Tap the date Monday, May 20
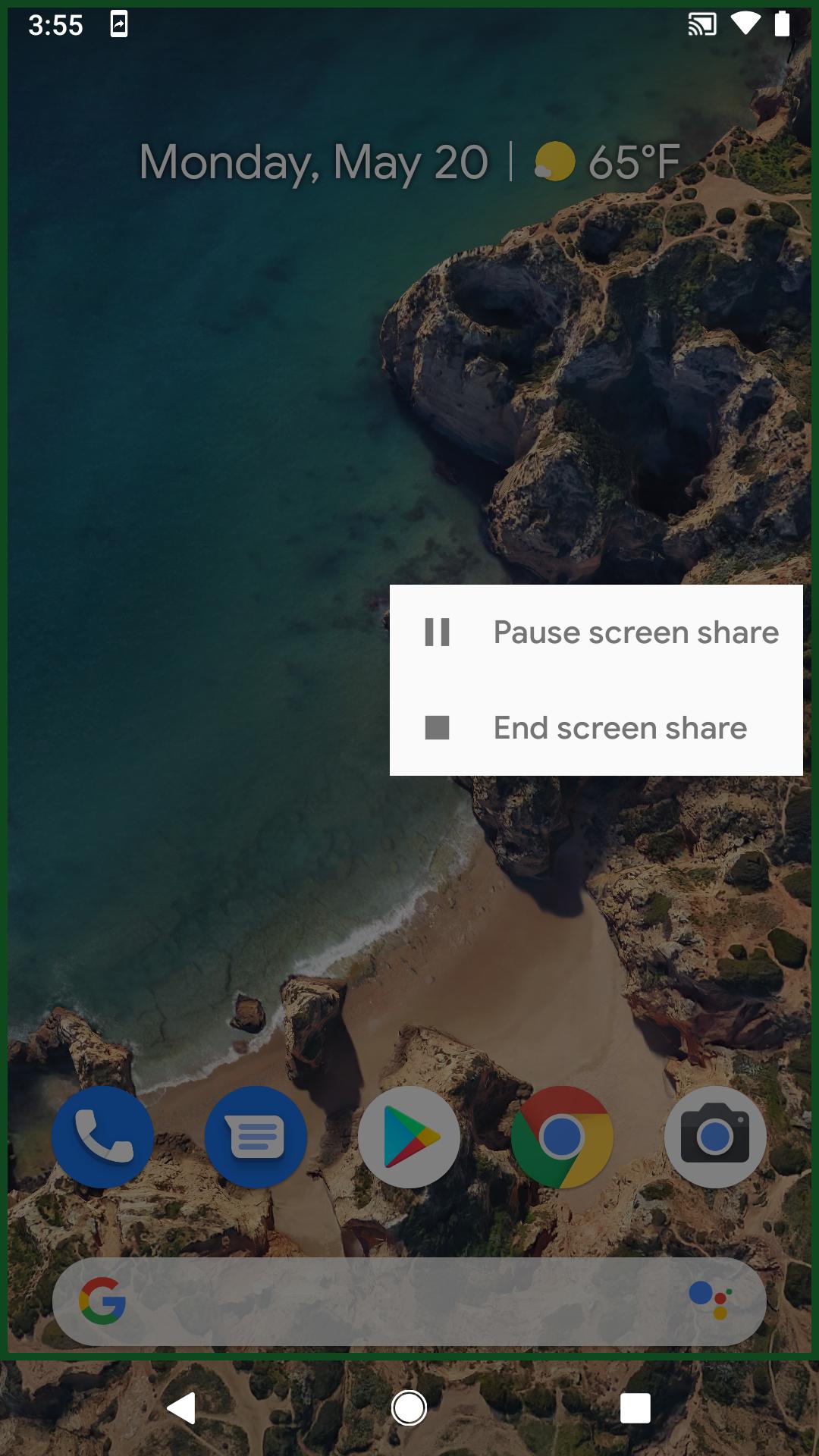Screen dimensions: 819x1456 tap(313, 162)
